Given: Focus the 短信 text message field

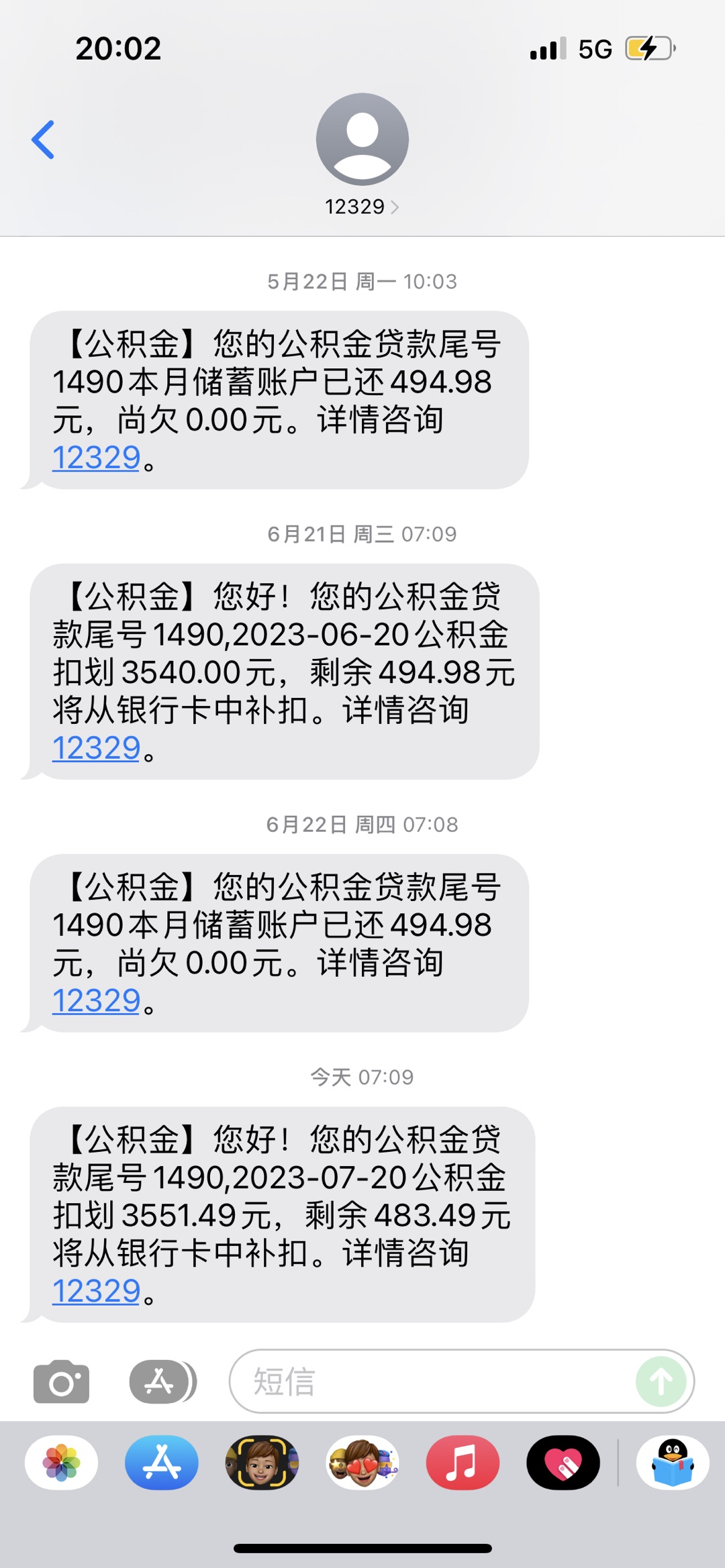Looking at the screenshot, I should (x=430, y=1382).
